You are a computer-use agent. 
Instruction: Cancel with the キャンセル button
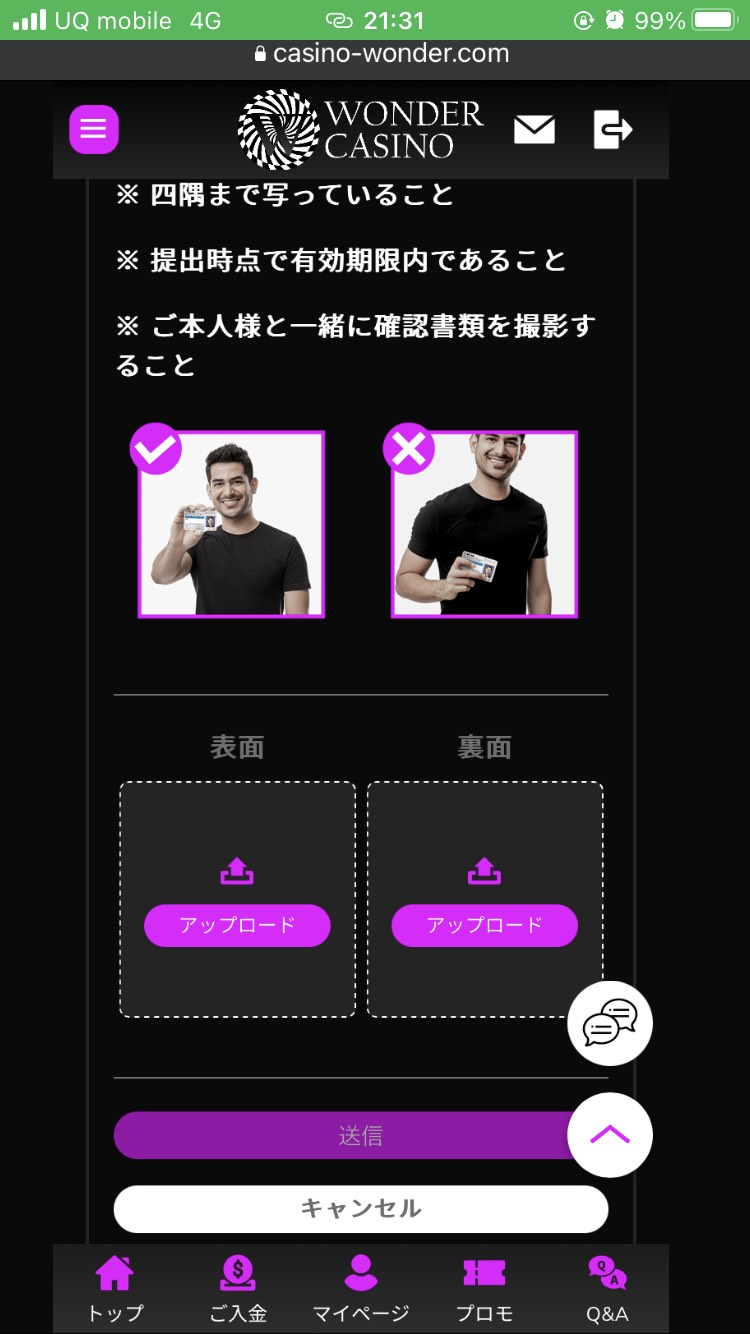[360, 1209]
